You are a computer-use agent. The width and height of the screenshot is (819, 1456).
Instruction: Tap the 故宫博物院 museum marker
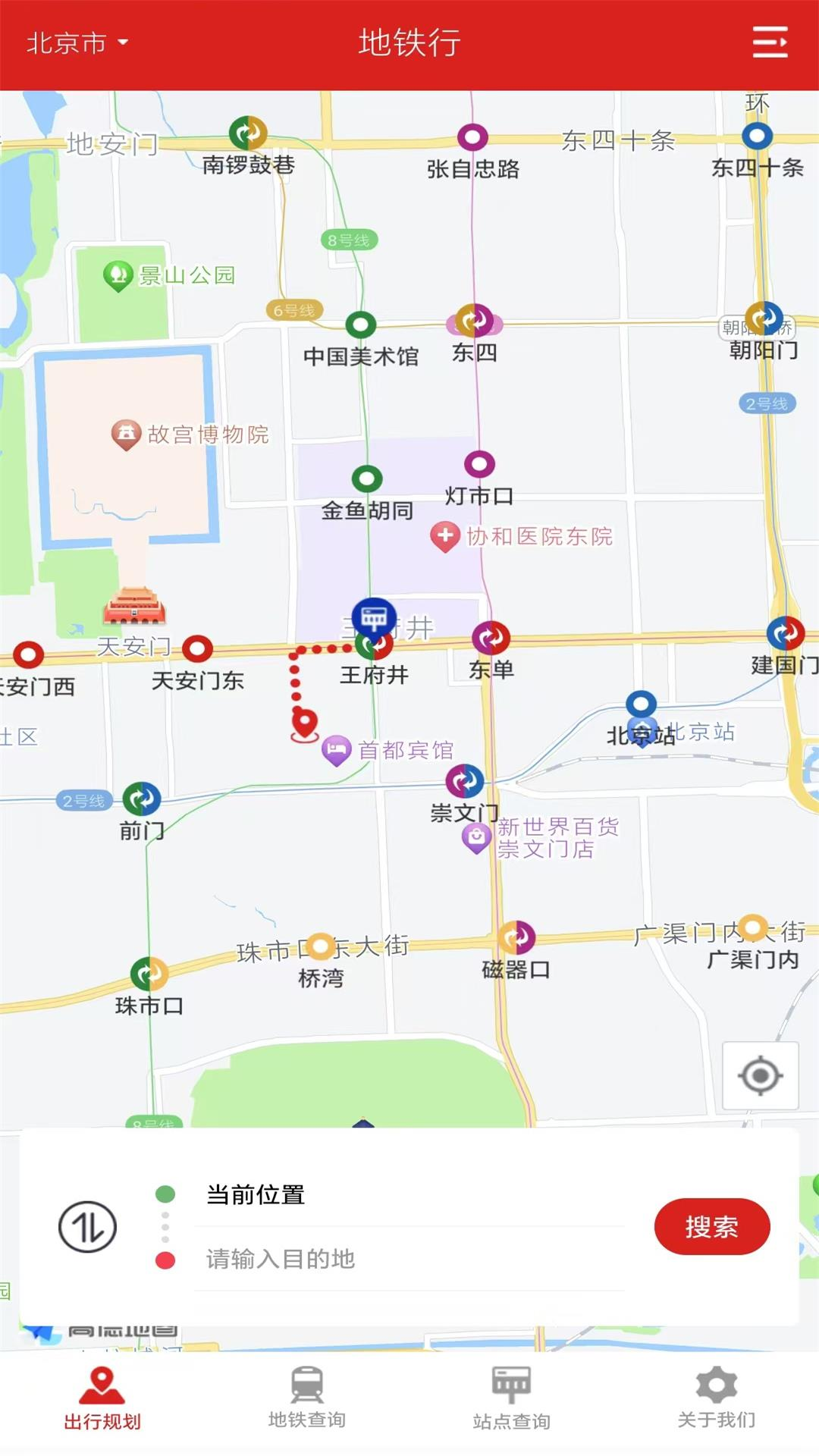click(127, 433)
